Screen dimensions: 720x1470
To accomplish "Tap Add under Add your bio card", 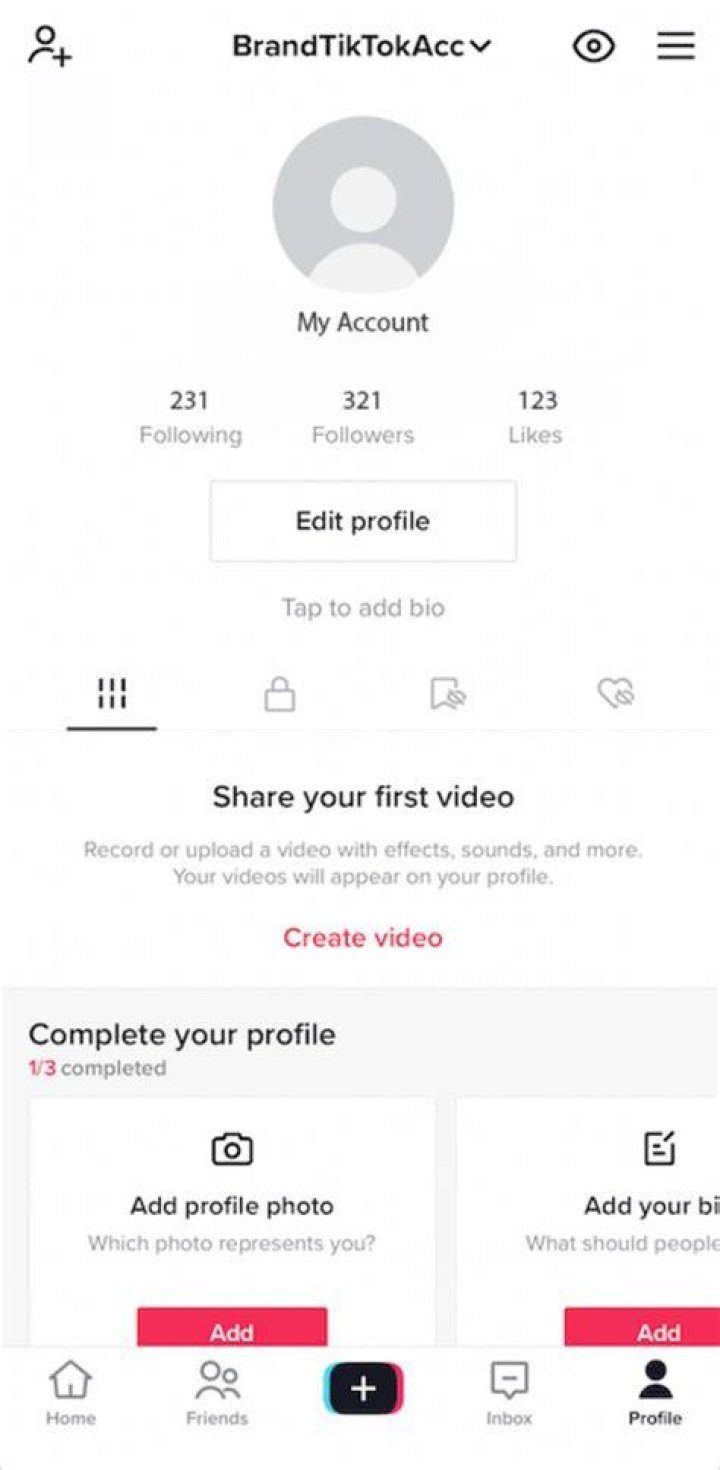I will coord(642,1328).
